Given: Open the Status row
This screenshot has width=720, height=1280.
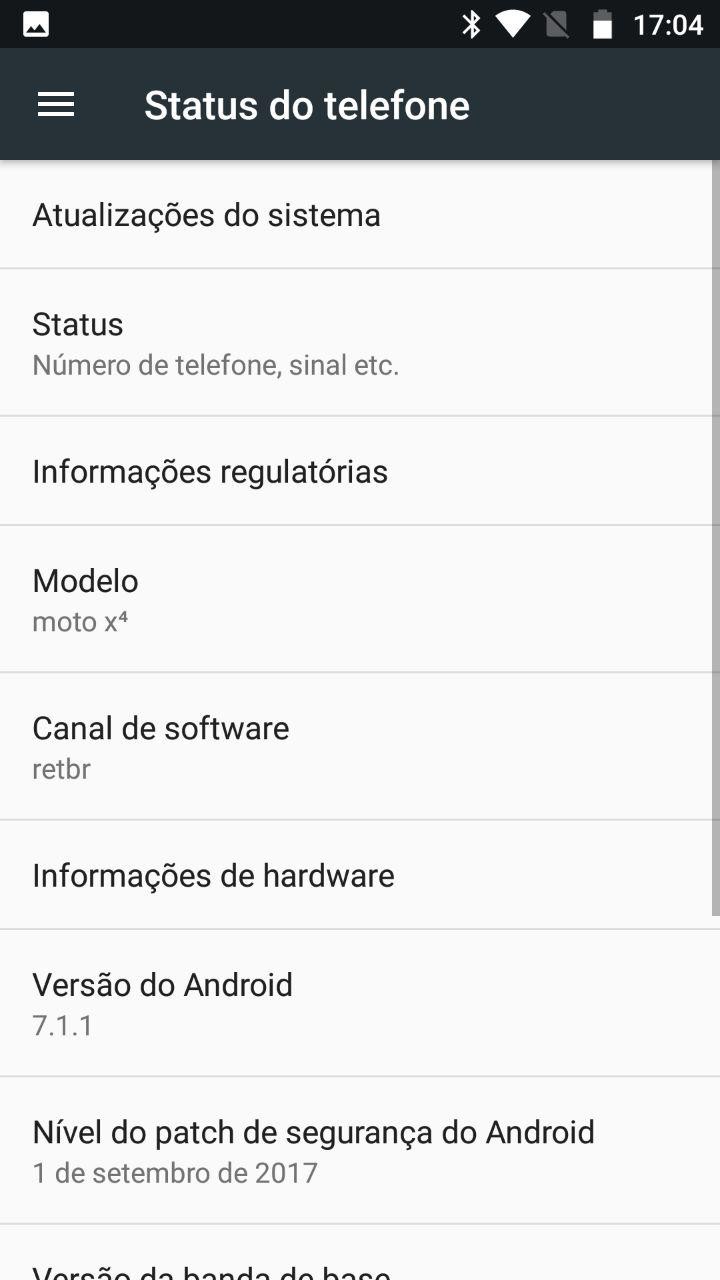Looking at the screenshot, I should click(x=360, y=343).
